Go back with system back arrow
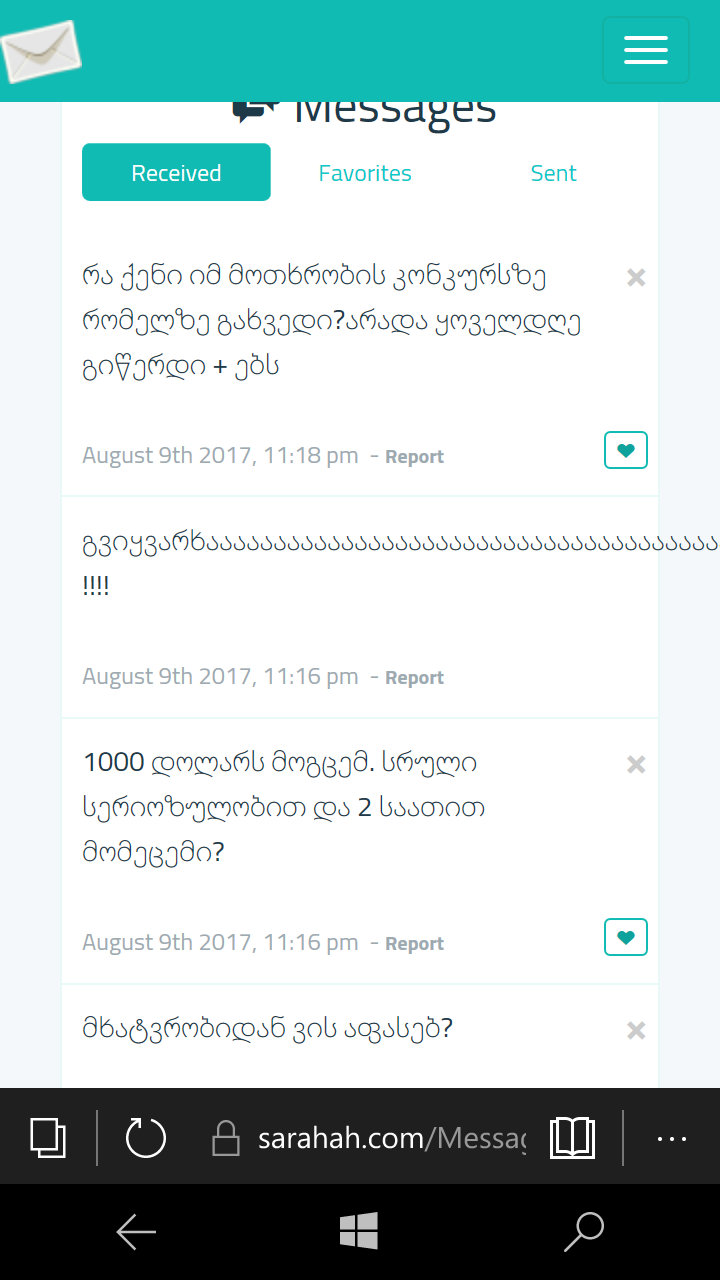Viewport: 720px width, 1280px height. click(136, 1232)
